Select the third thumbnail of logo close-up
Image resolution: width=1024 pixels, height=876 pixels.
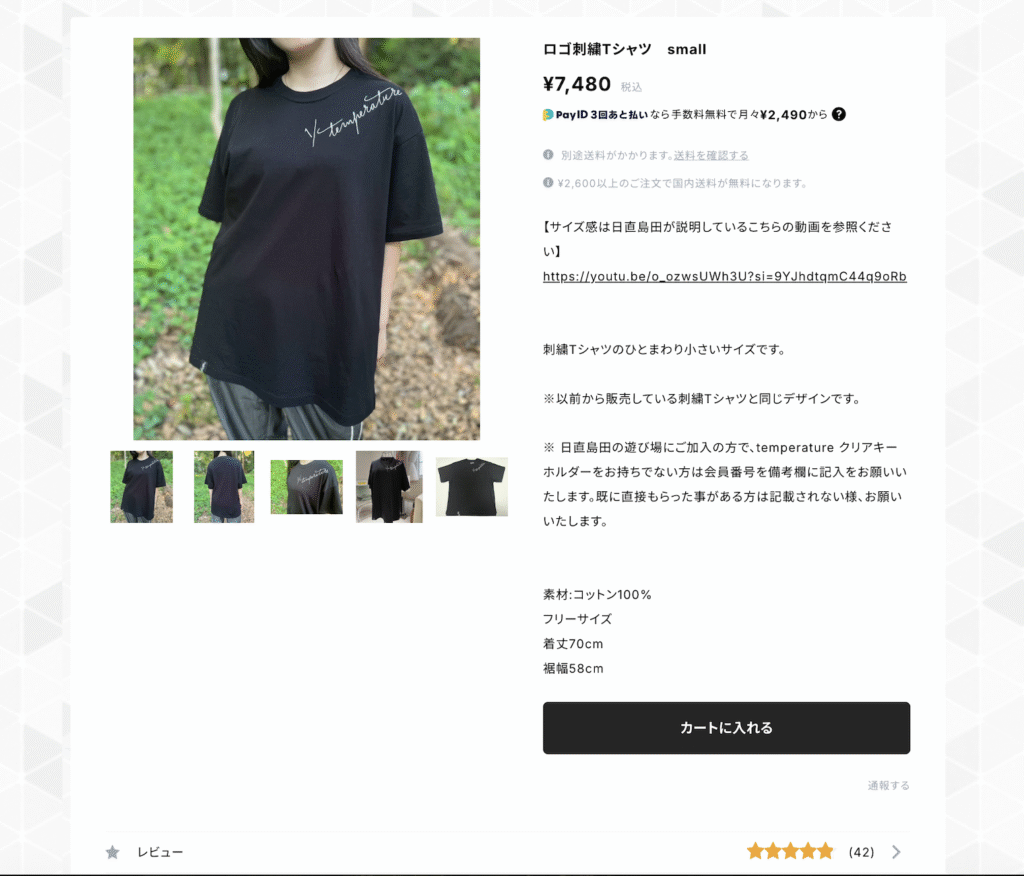click(x=306, y=487)
